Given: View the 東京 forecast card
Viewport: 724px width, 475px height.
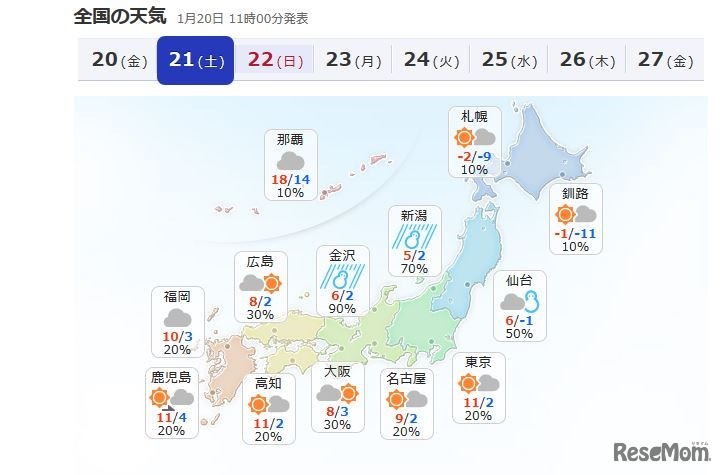Looking at the screenshot, I should tap(477, 388).
